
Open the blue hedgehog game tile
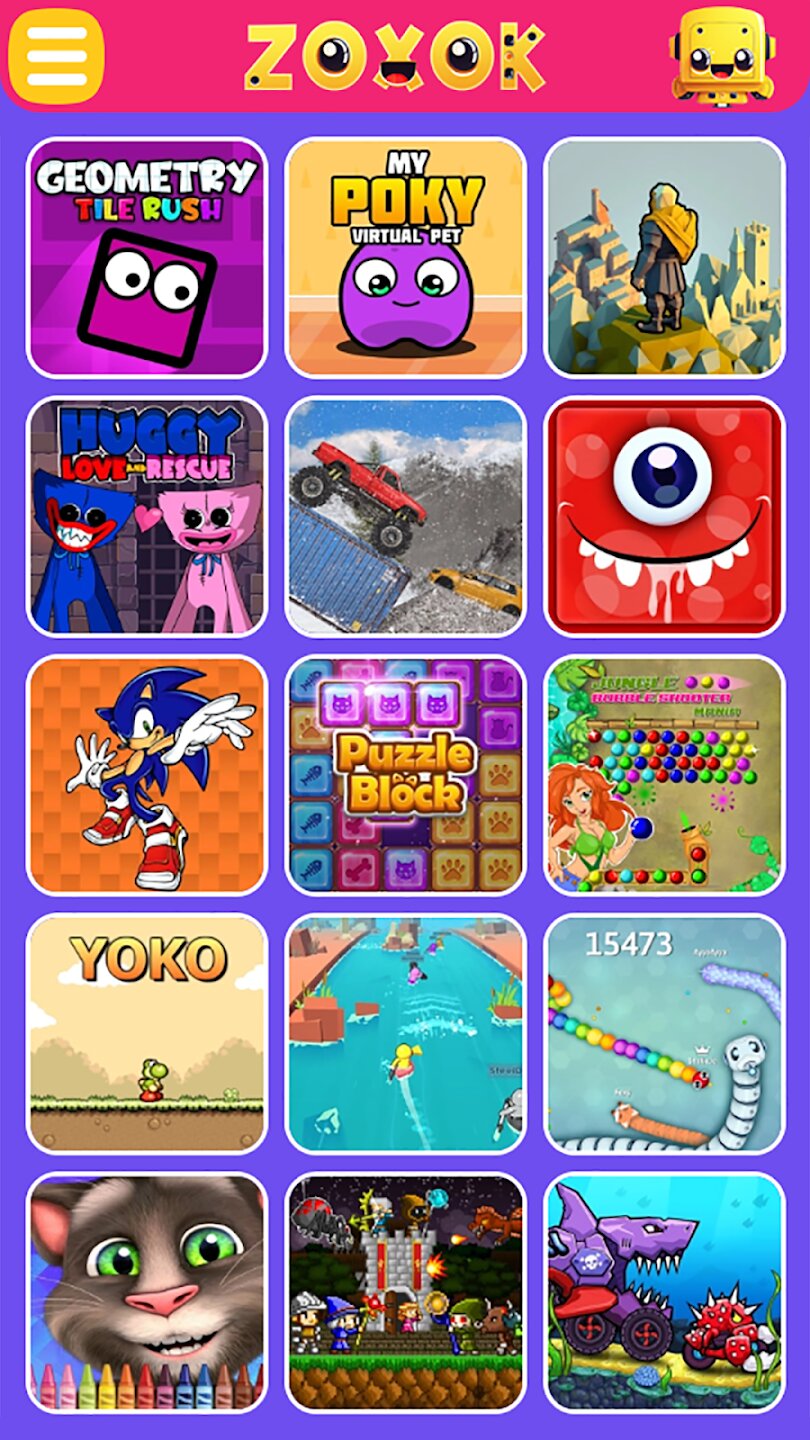[x=147, y=775]
